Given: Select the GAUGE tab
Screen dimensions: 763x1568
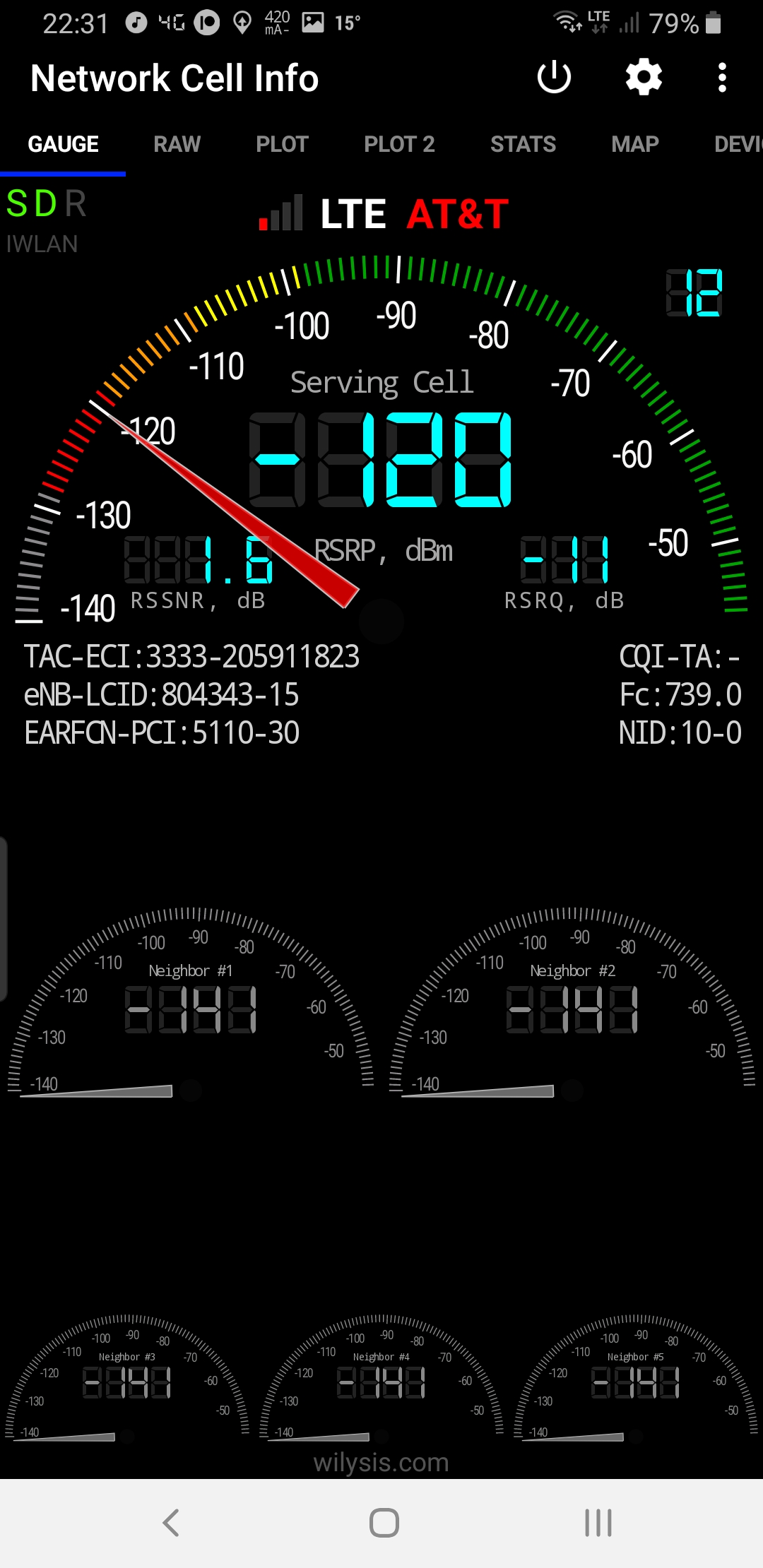Looking at the screenshot, I should click(63, 144).
